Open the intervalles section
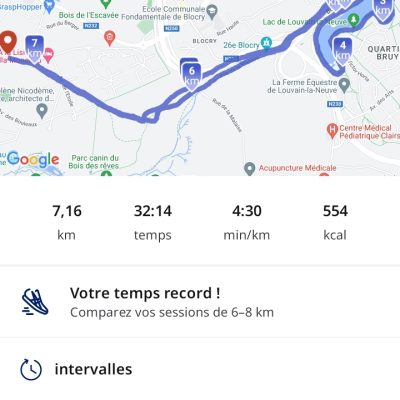This screenshot has width=400, height=400. [x=200, y=369]
